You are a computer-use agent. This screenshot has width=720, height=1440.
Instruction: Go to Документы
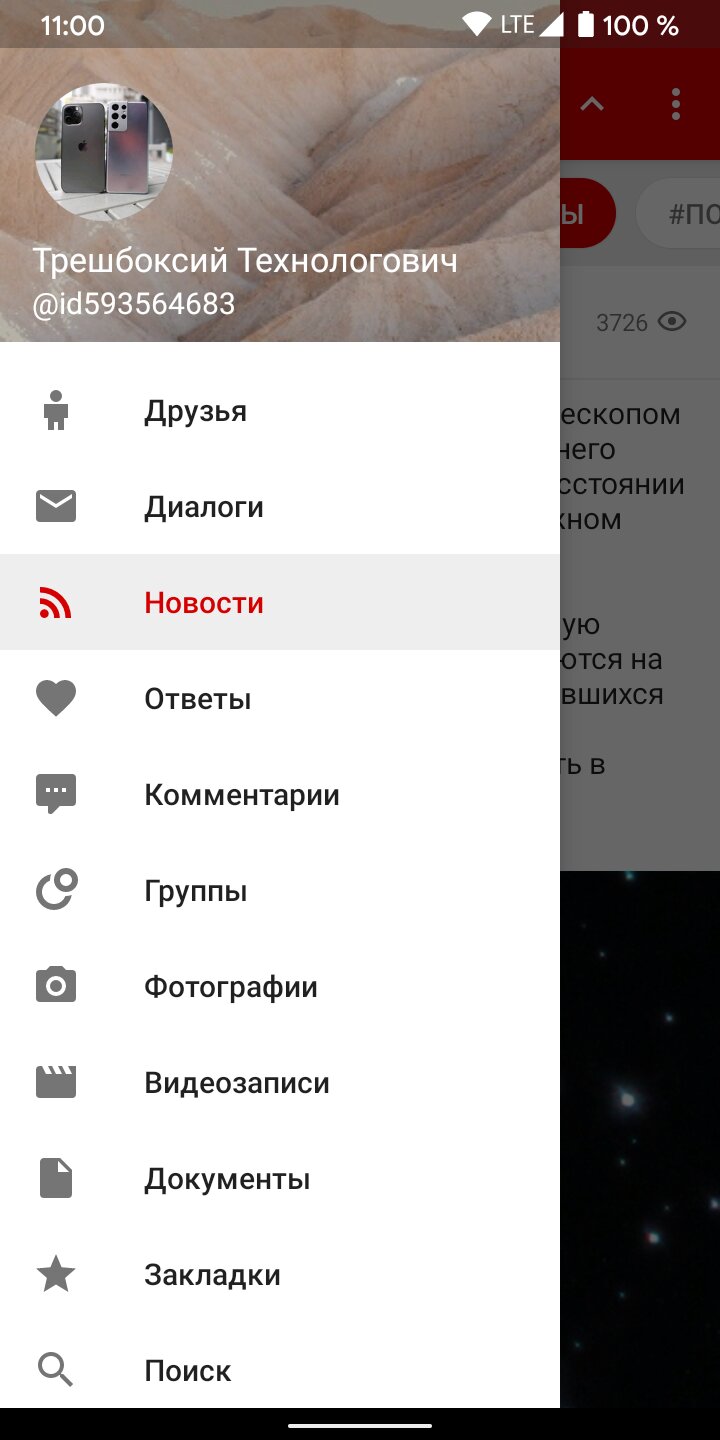tap(280, 1179)
